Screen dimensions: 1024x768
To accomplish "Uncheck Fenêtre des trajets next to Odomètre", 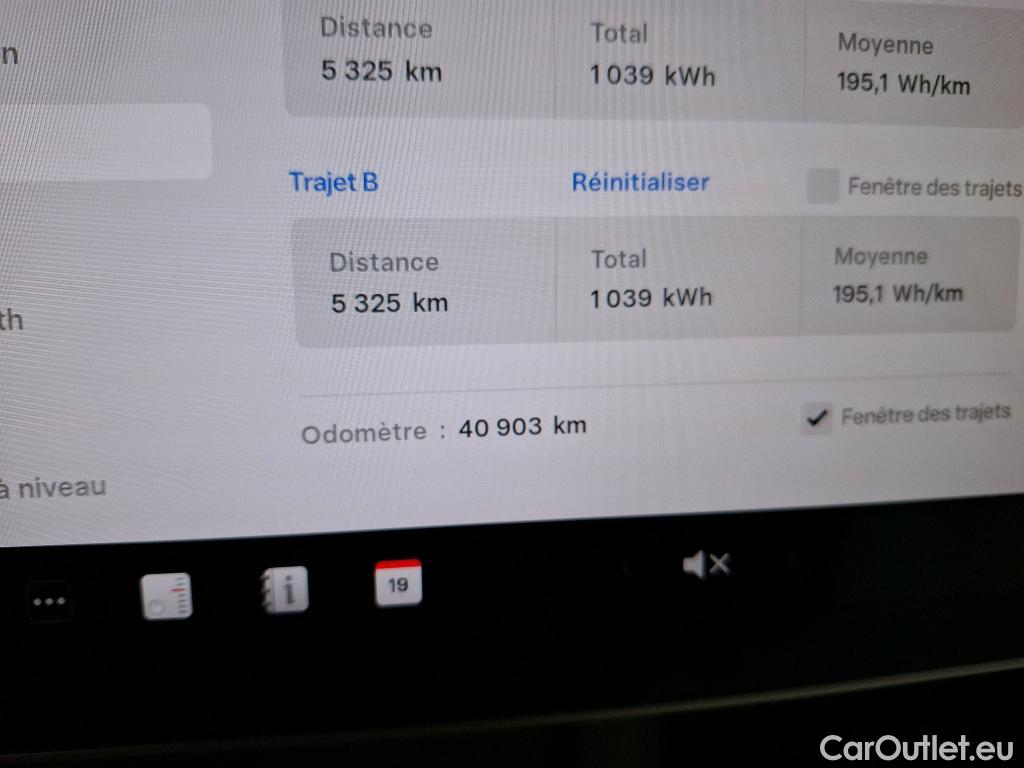I will coord(817,419).
